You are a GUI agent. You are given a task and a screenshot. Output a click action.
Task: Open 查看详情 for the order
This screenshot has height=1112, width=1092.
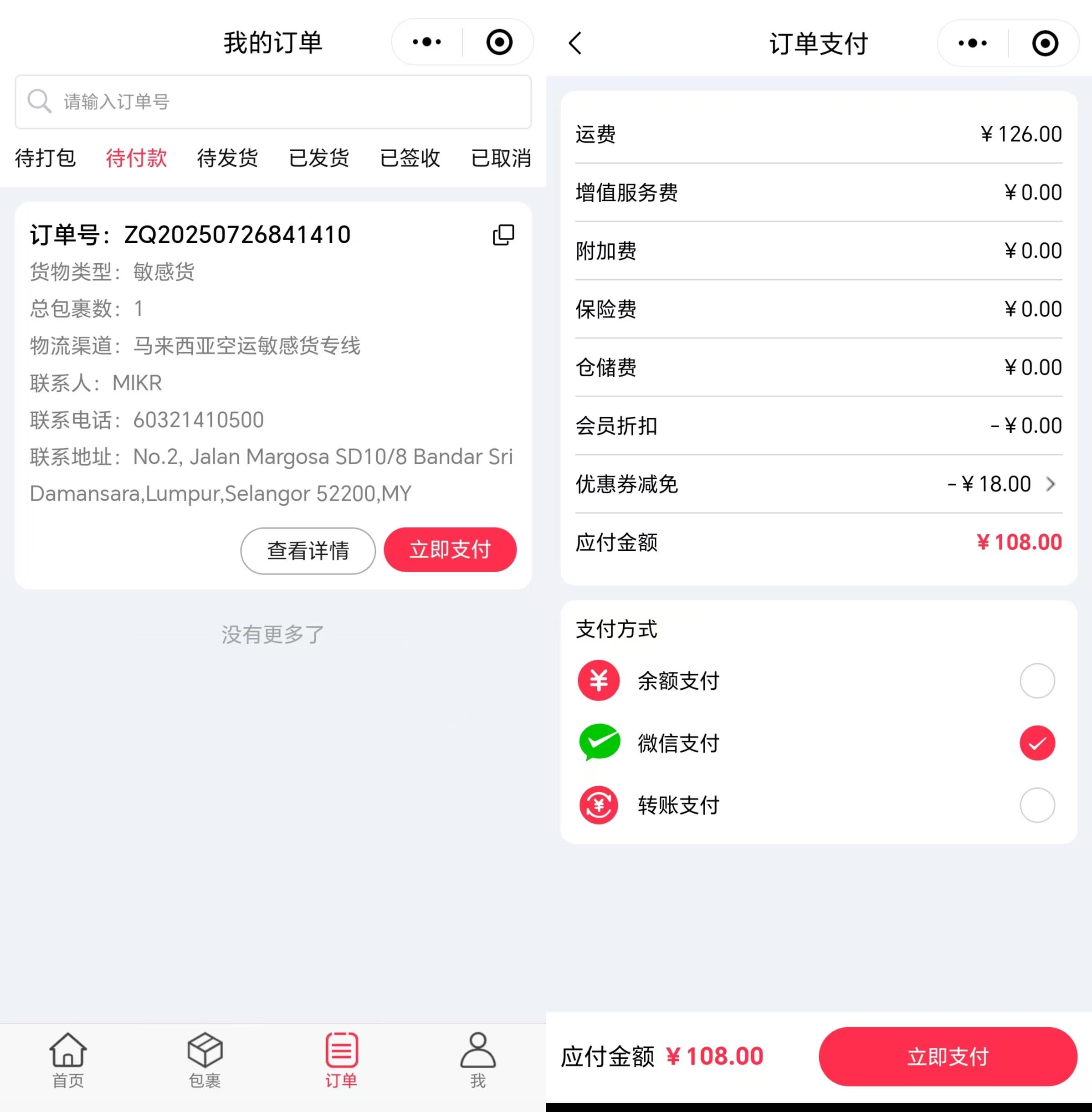[x=308, y=551]
